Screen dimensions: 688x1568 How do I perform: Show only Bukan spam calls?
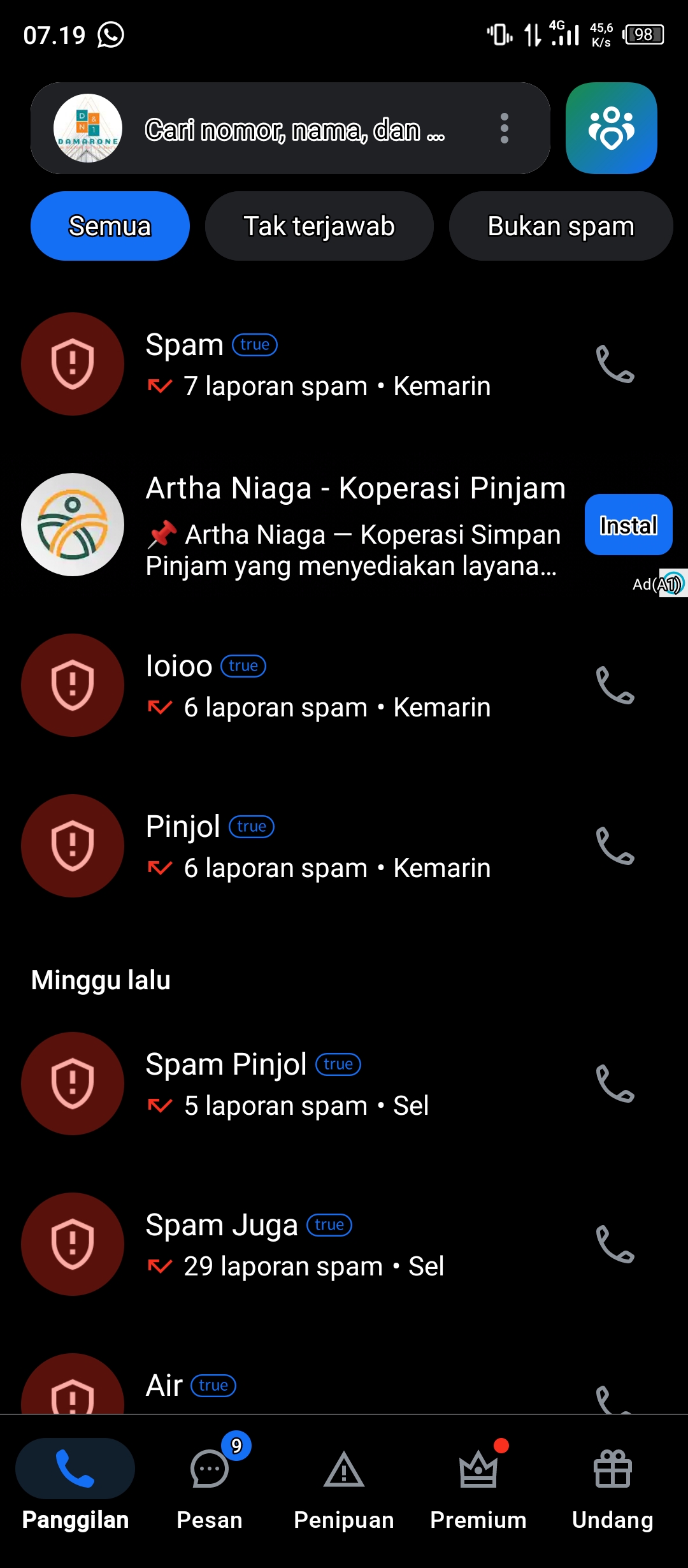pos(561,226)
